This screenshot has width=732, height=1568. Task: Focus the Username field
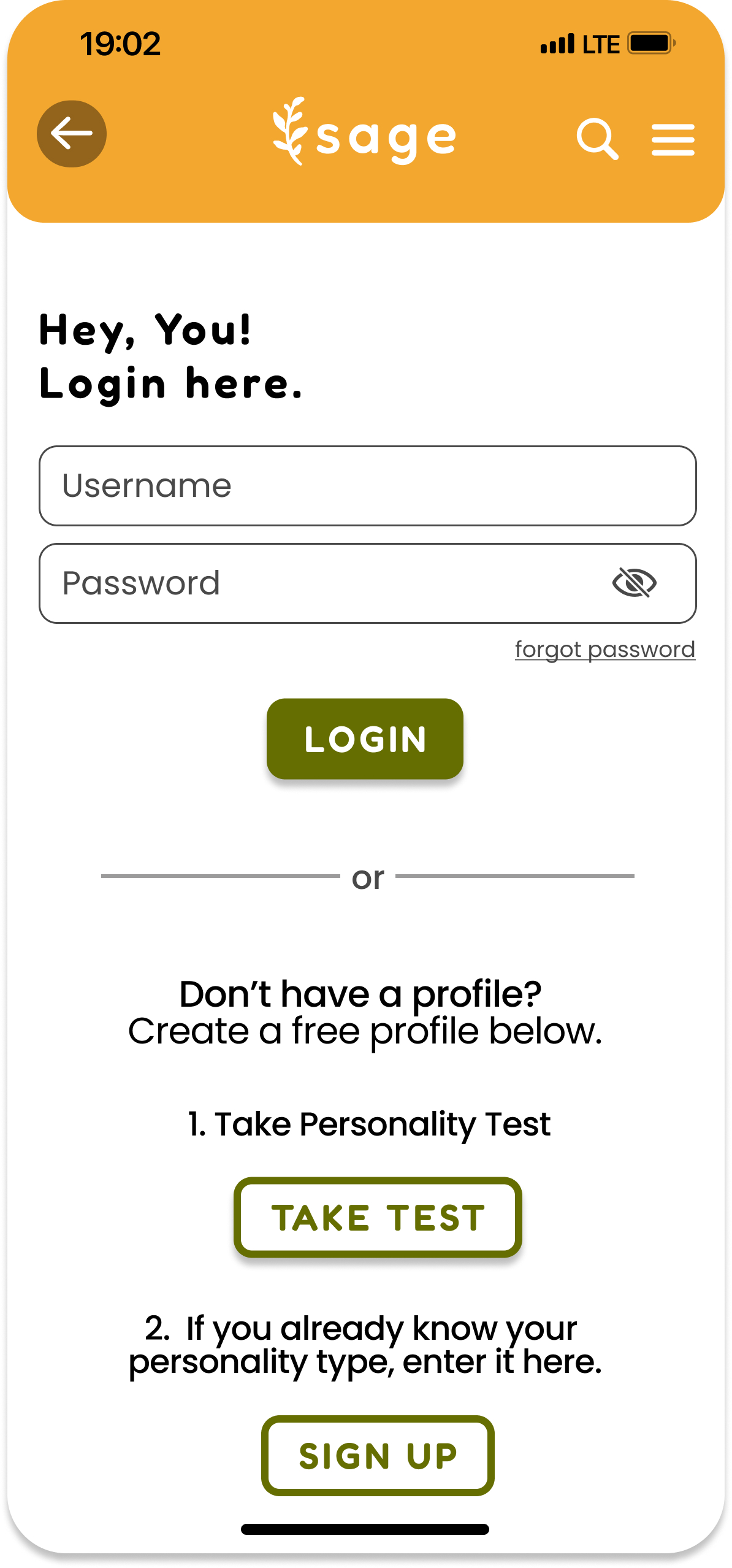[x=367, y=486]
